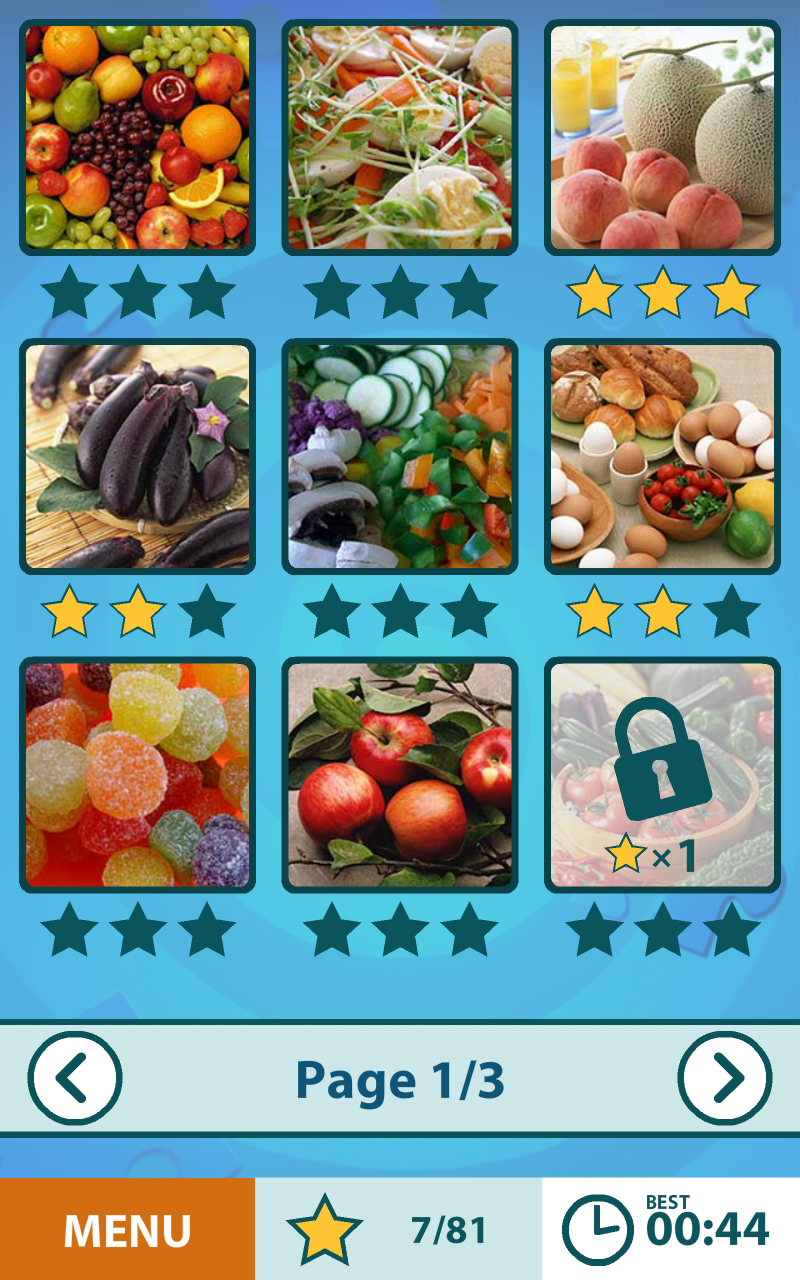Select the sprout salad puzzle
Screen dimensions: 800x1280
coord(400,137)
